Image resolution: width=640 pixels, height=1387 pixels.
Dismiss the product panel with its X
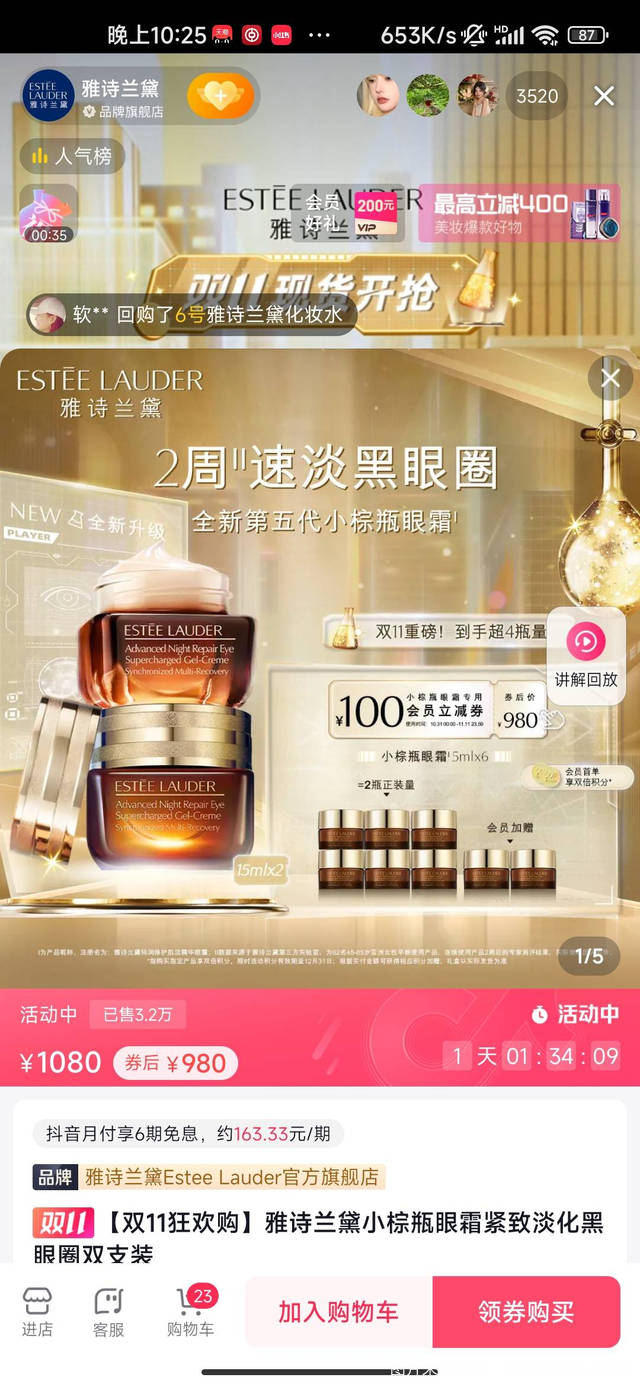pos(610,379)
